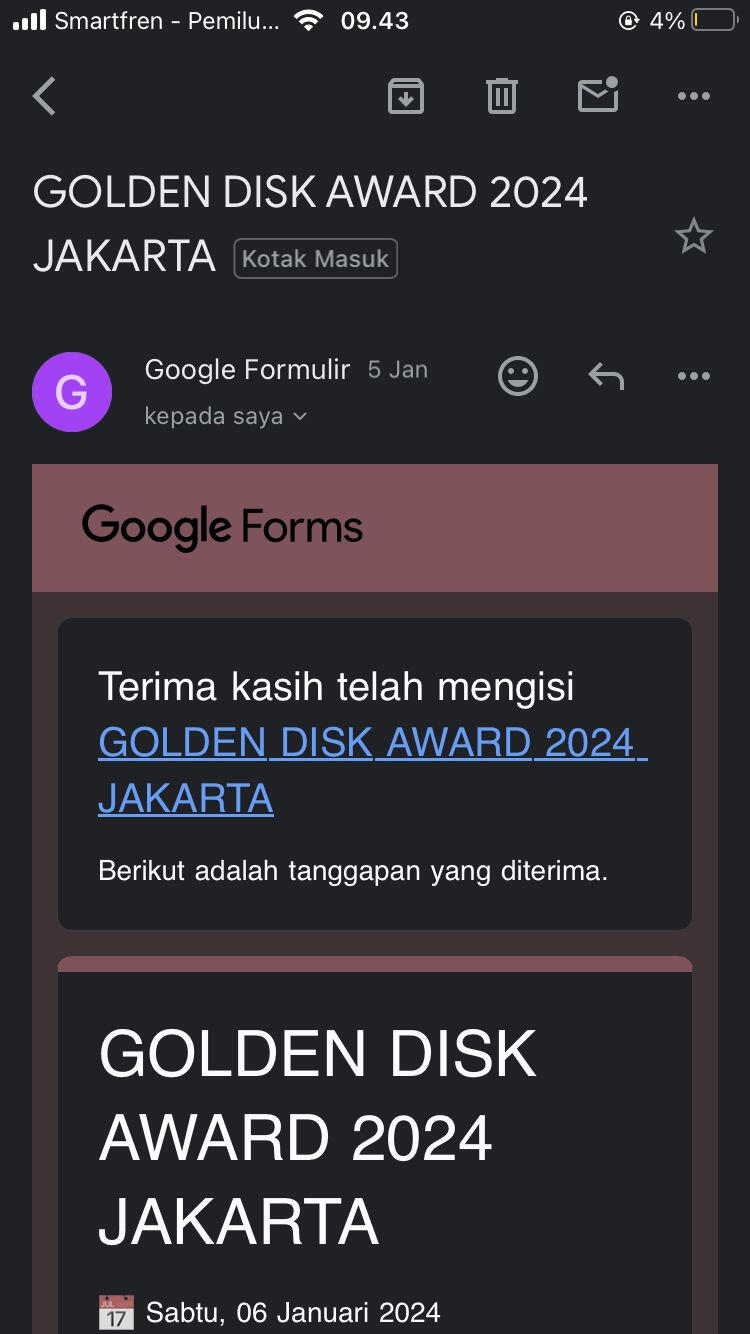Open the top bar overflow menu
Image resolution: width=750 pixels, height=1334 pixels.
pos(693,96)
